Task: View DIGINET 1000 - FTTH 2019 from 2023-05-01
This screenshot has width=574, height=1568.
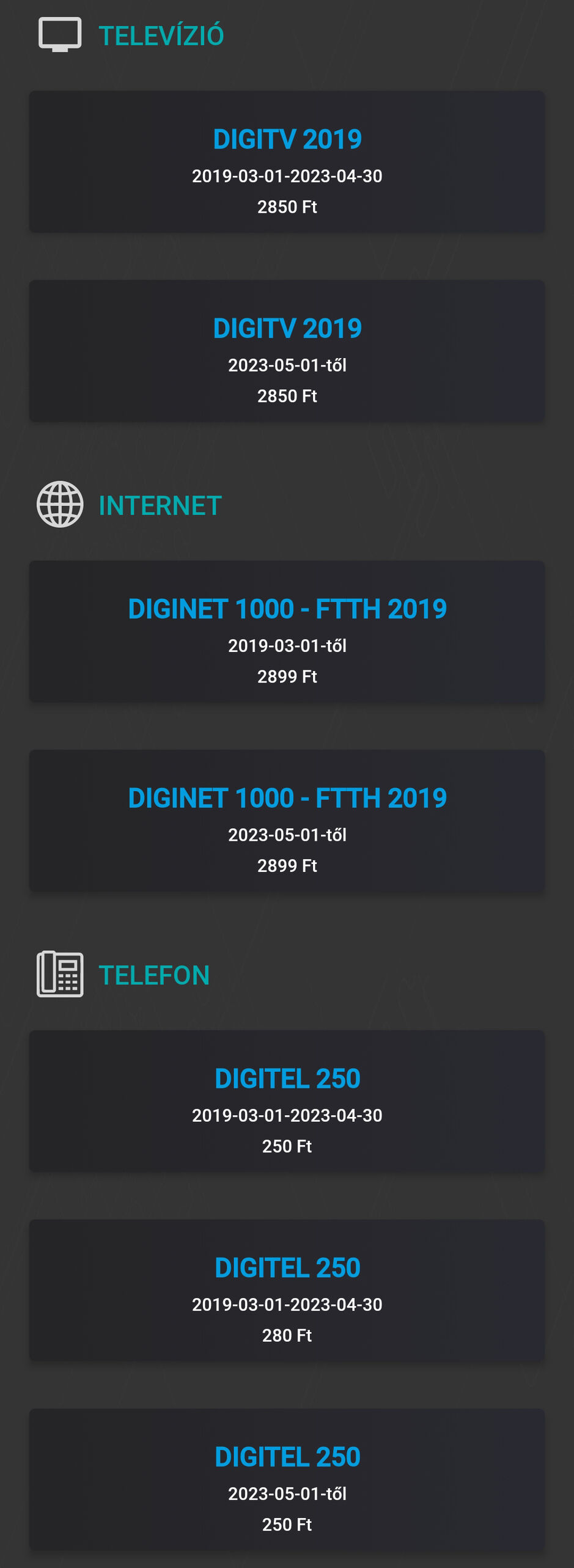Action: coord(287,821)
